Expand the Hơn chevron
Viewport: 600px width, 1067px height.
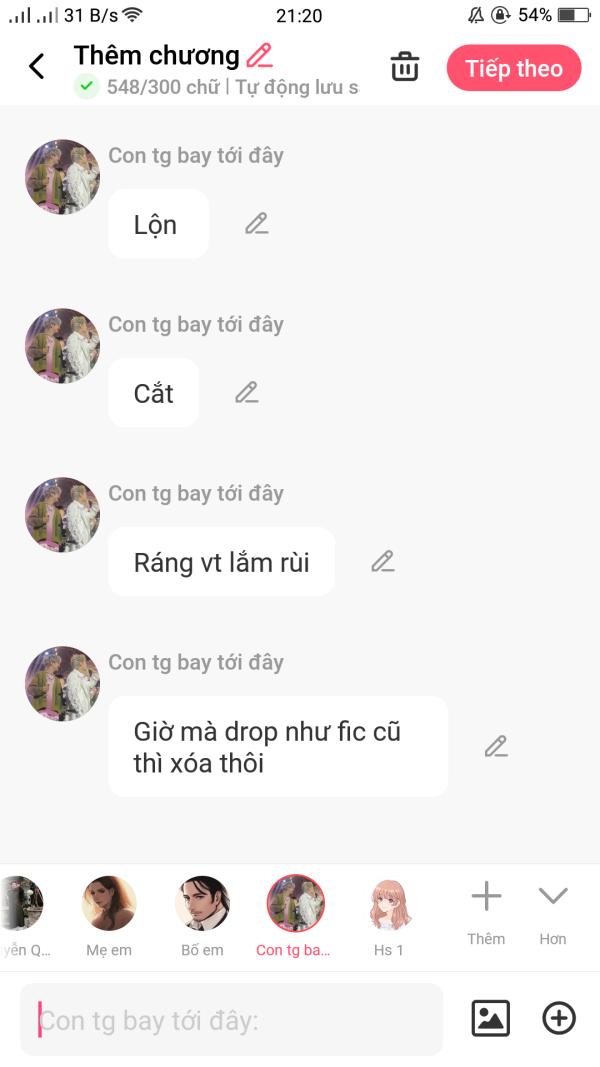coord(552,912)
